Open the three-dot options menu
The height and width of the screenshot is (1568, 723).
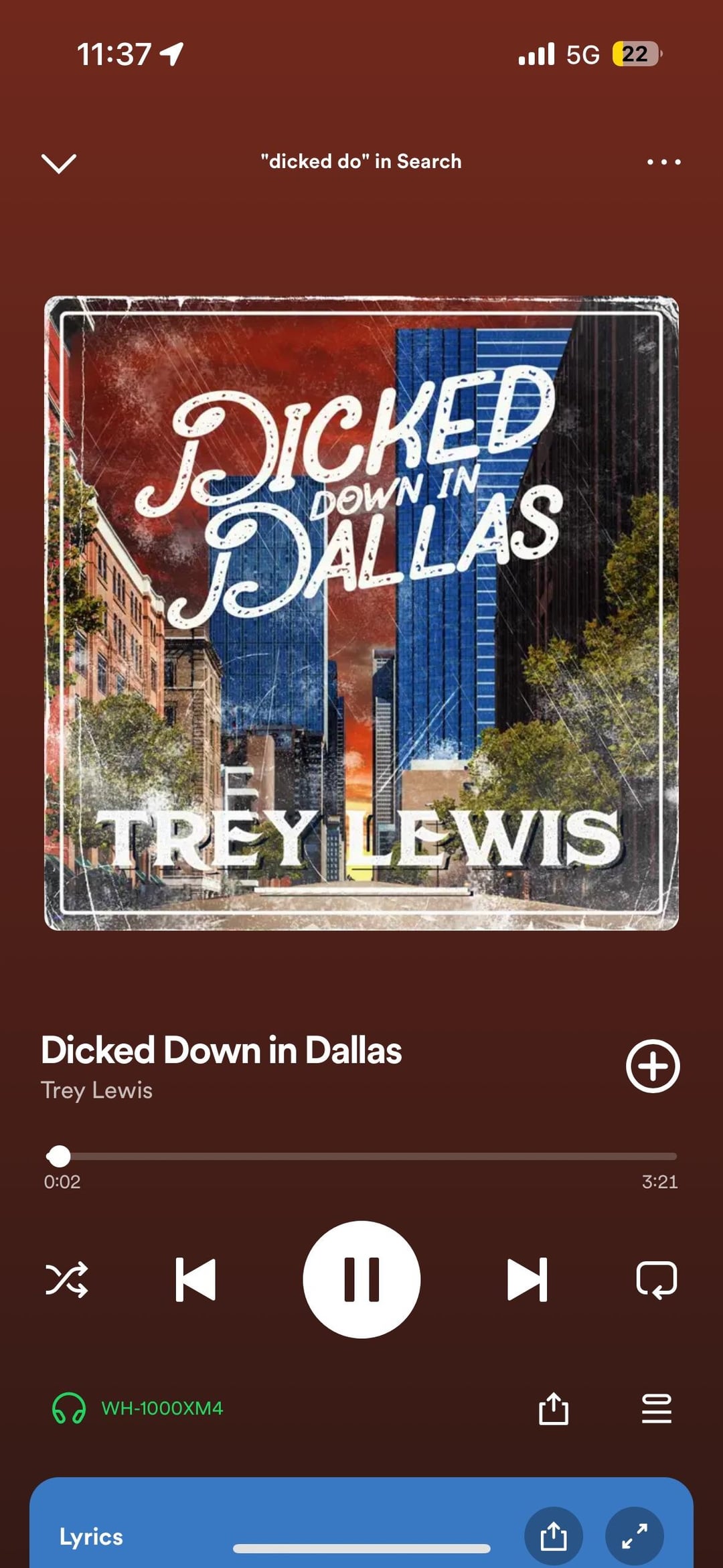[663, 162]
